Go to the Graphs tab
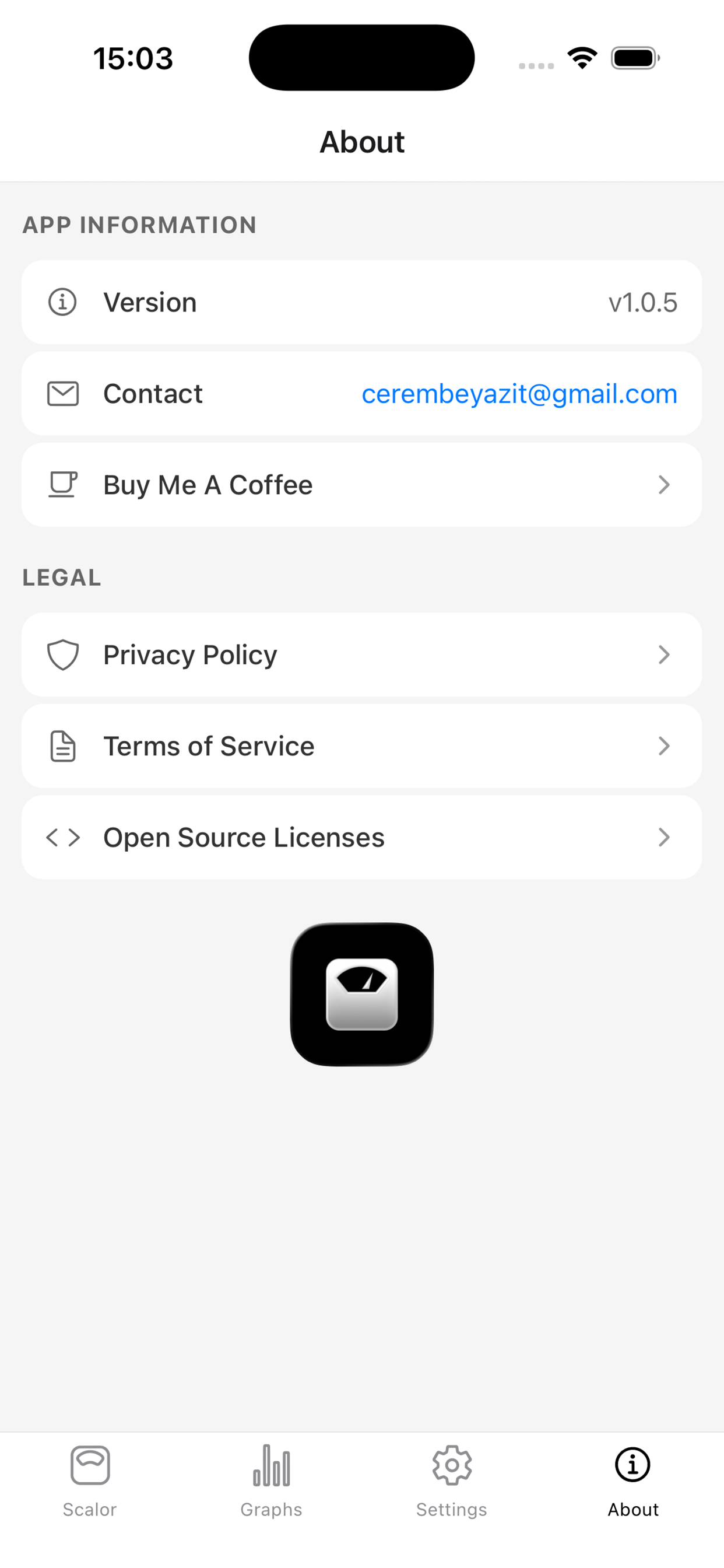This screenshot has height=1568, width=724. tap(271, 1482)
